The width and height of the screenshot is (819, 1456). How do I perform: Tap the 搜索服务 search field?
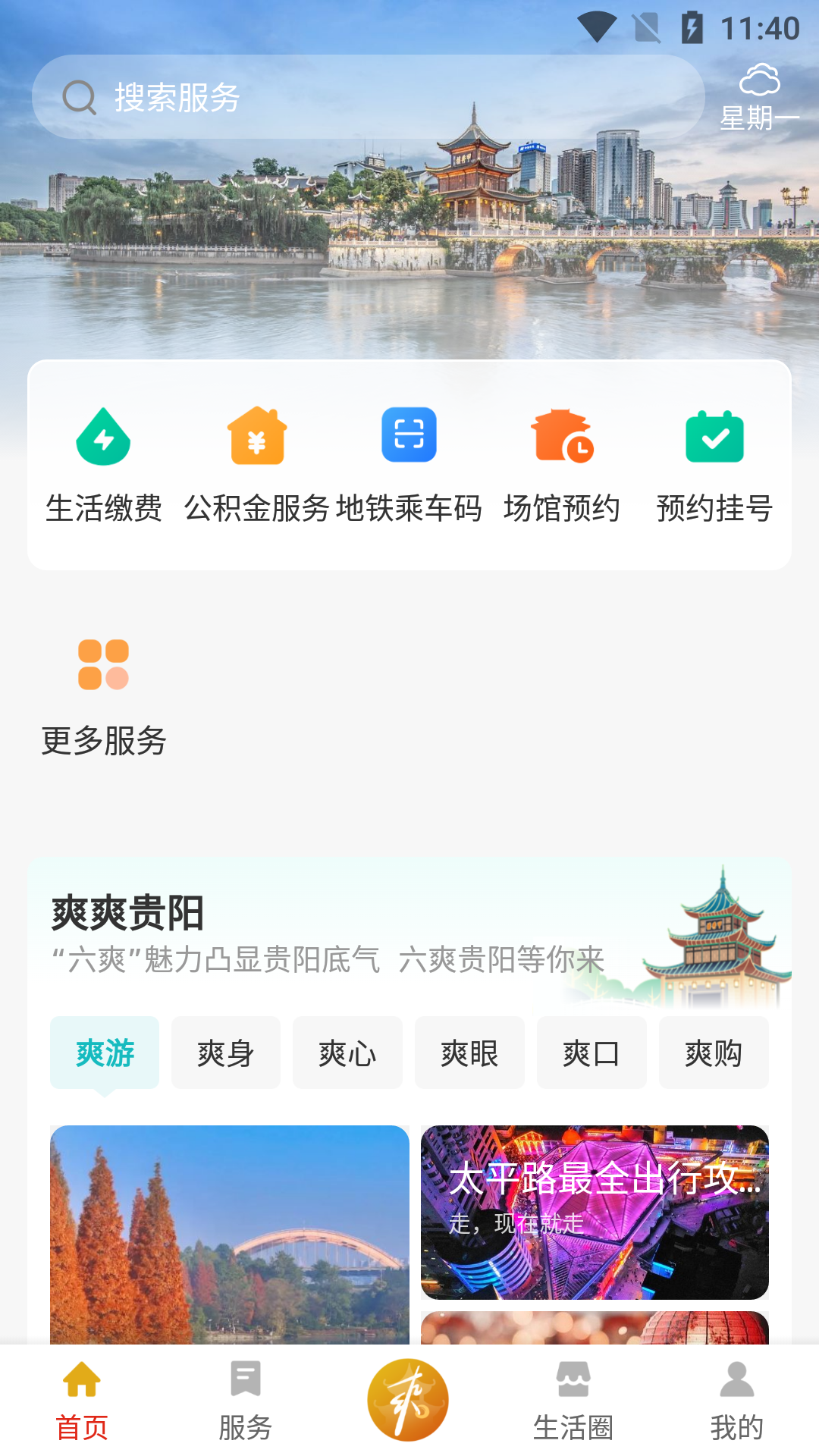click(x=369, y=96)
